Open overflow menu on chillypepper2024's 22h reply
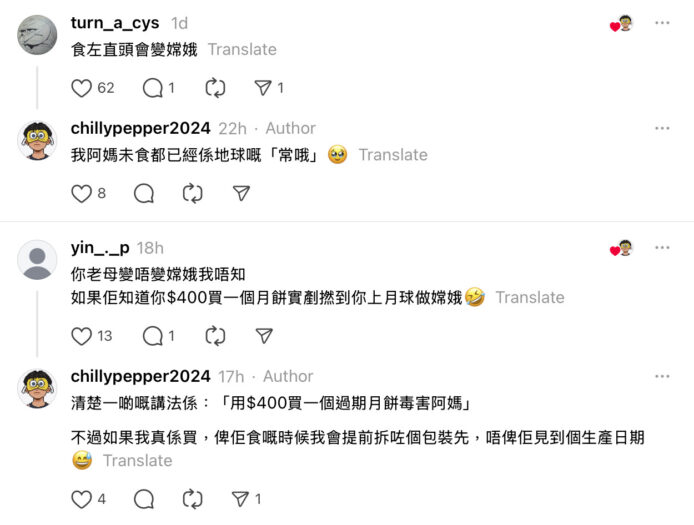 pyautogui.click(x=662, y=129)
